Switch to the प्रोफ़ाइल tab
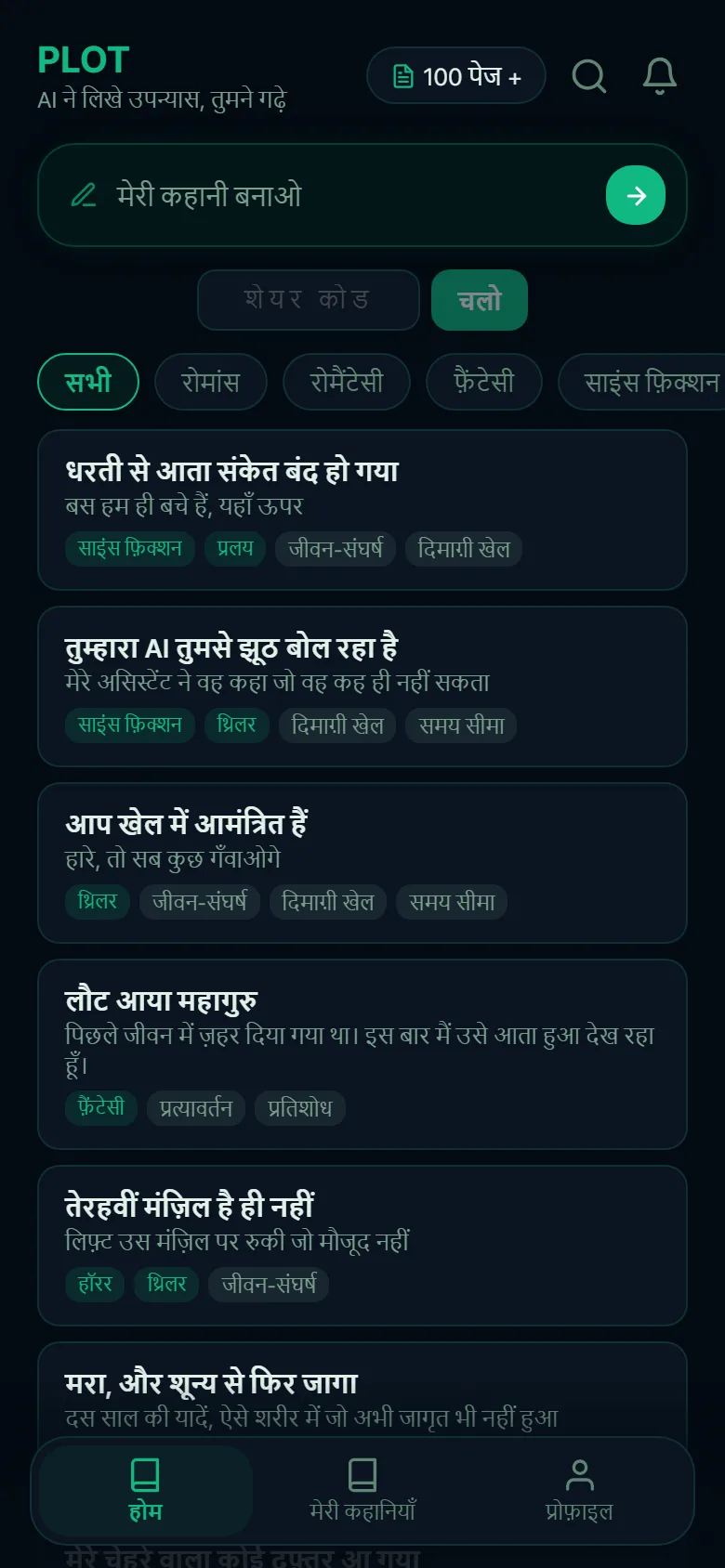 (x=579, y=1490)
